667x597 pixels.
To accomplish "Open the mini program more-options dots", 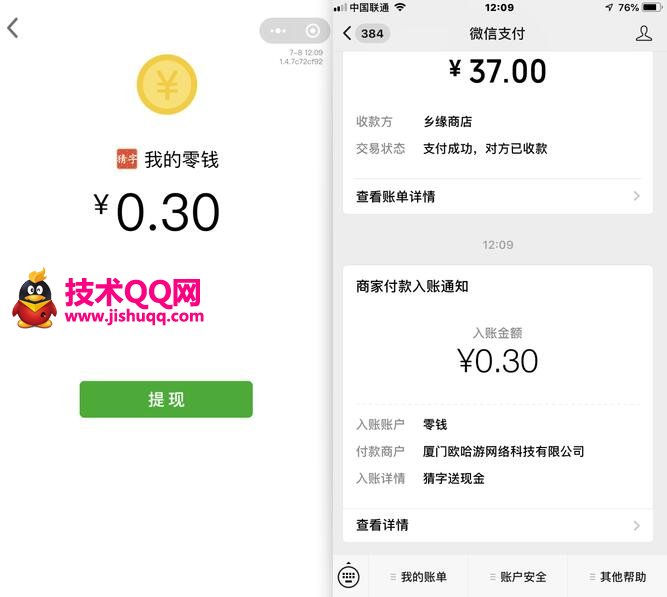I will tap(278, 31).
